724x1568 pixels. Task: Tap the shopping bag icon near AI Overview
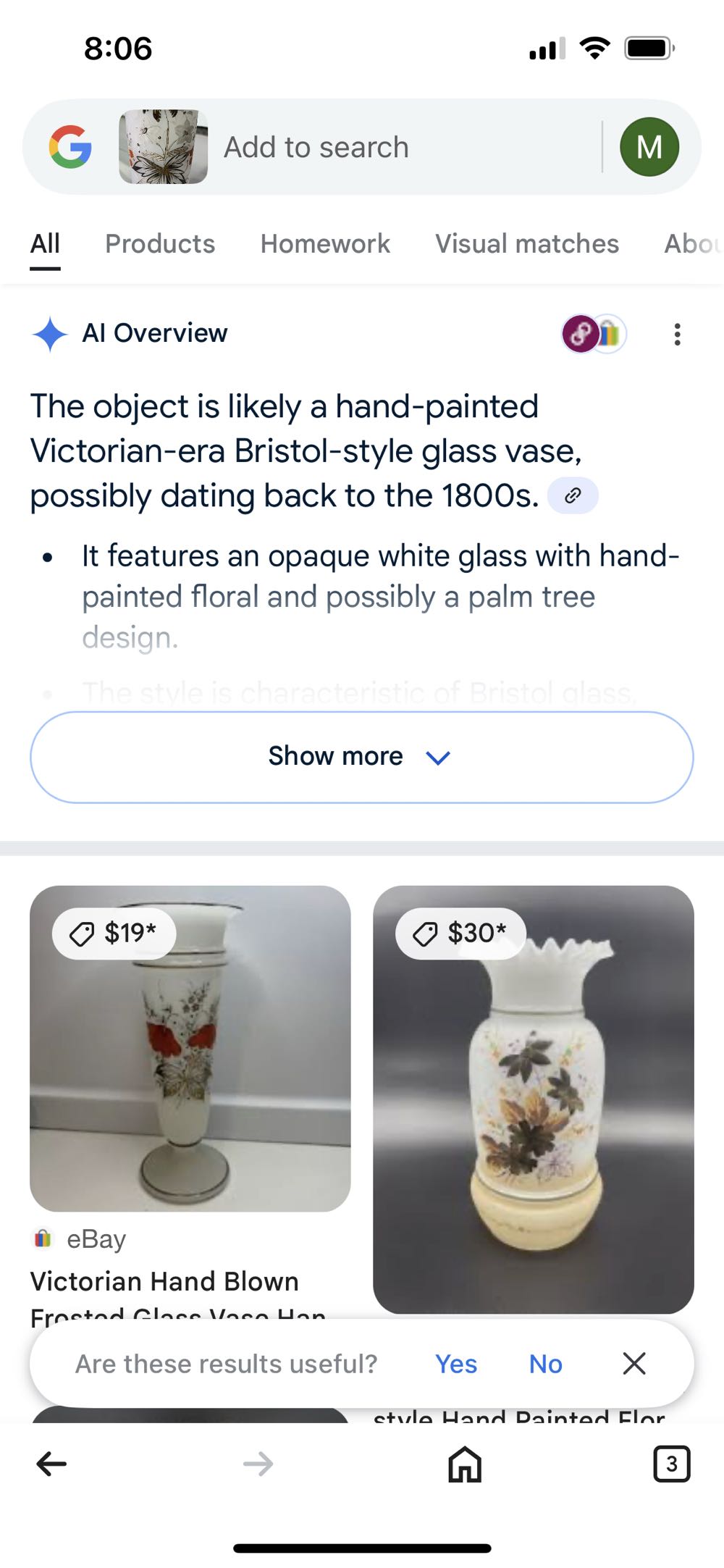tap(610, 335)
